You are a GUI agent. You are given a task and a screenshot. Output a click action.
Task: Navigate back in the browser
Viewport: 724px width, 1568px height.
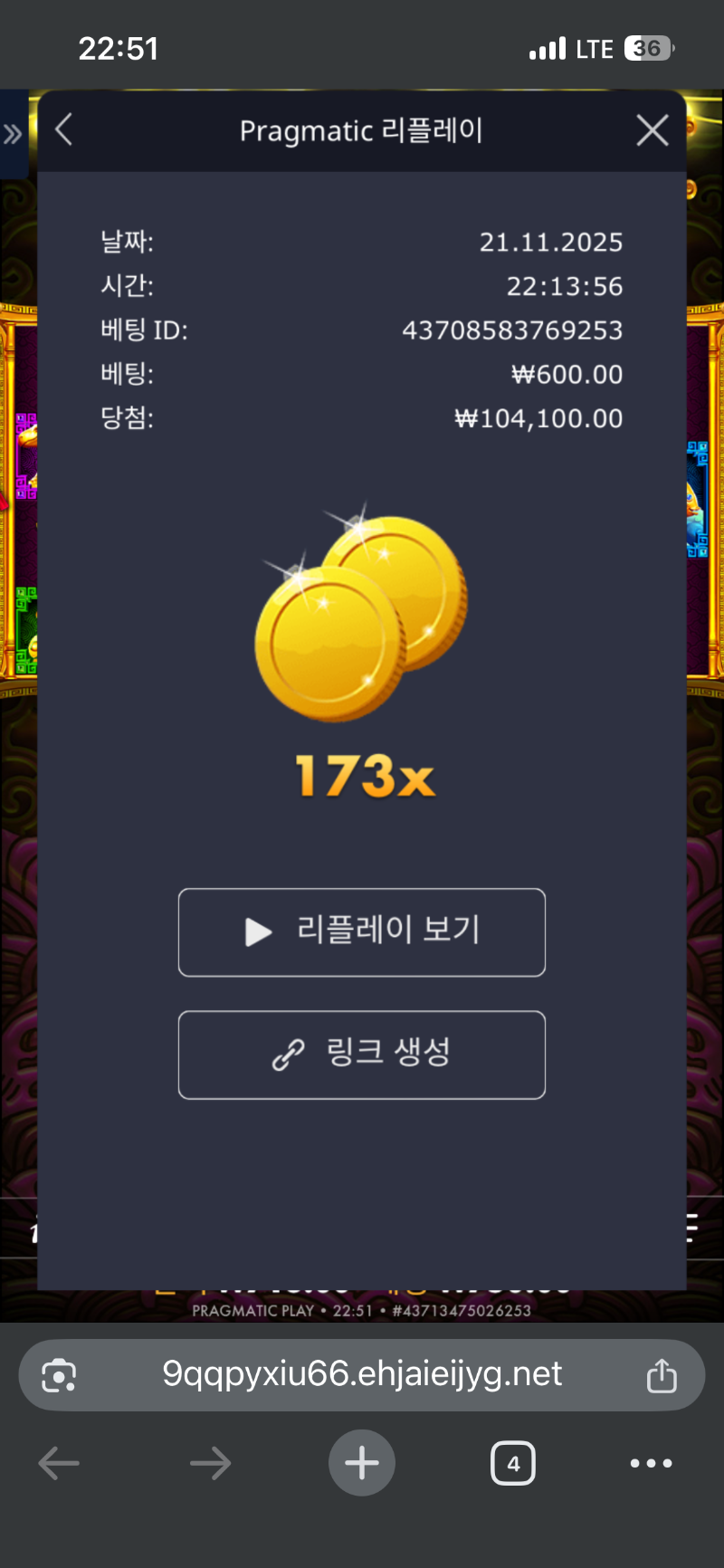tap(60, 1463)
